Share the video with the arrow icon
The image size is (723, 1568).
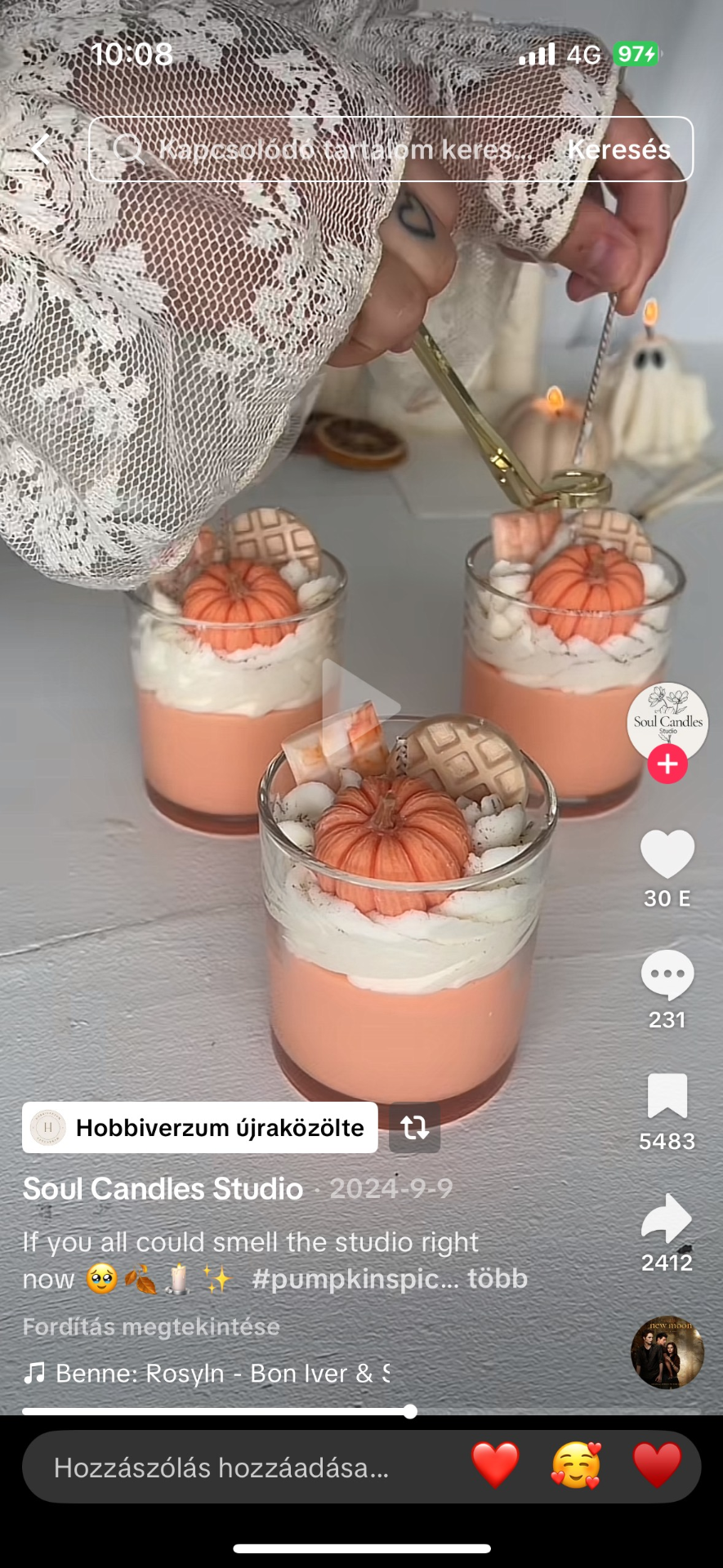tap(667, 1218)
